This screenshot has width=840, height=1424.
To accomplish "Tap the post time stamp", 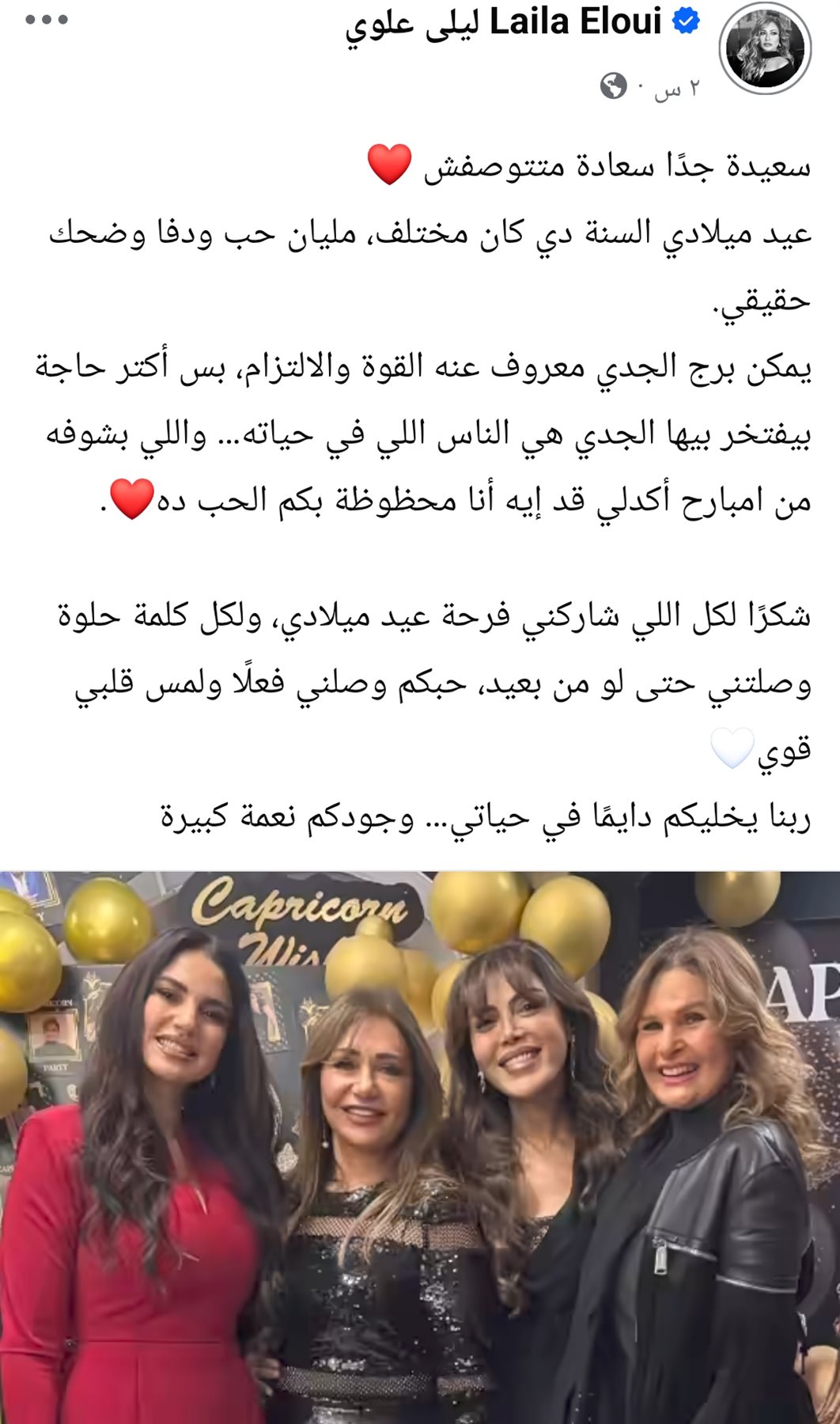I will (677, 88).
